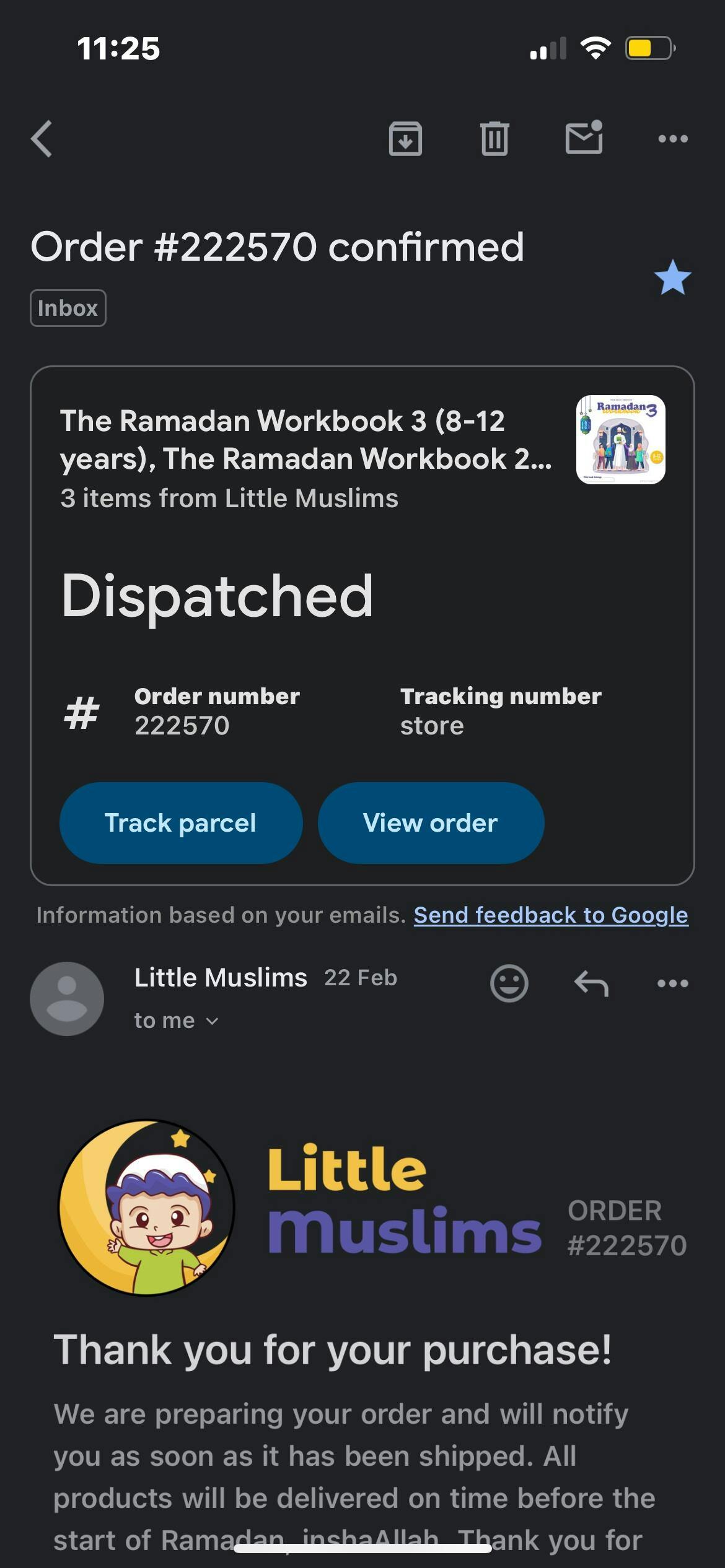Viewport: 725px width, 1568px height.
Task: Tap the Inbox label chip
Action: (x=68, y=308)
